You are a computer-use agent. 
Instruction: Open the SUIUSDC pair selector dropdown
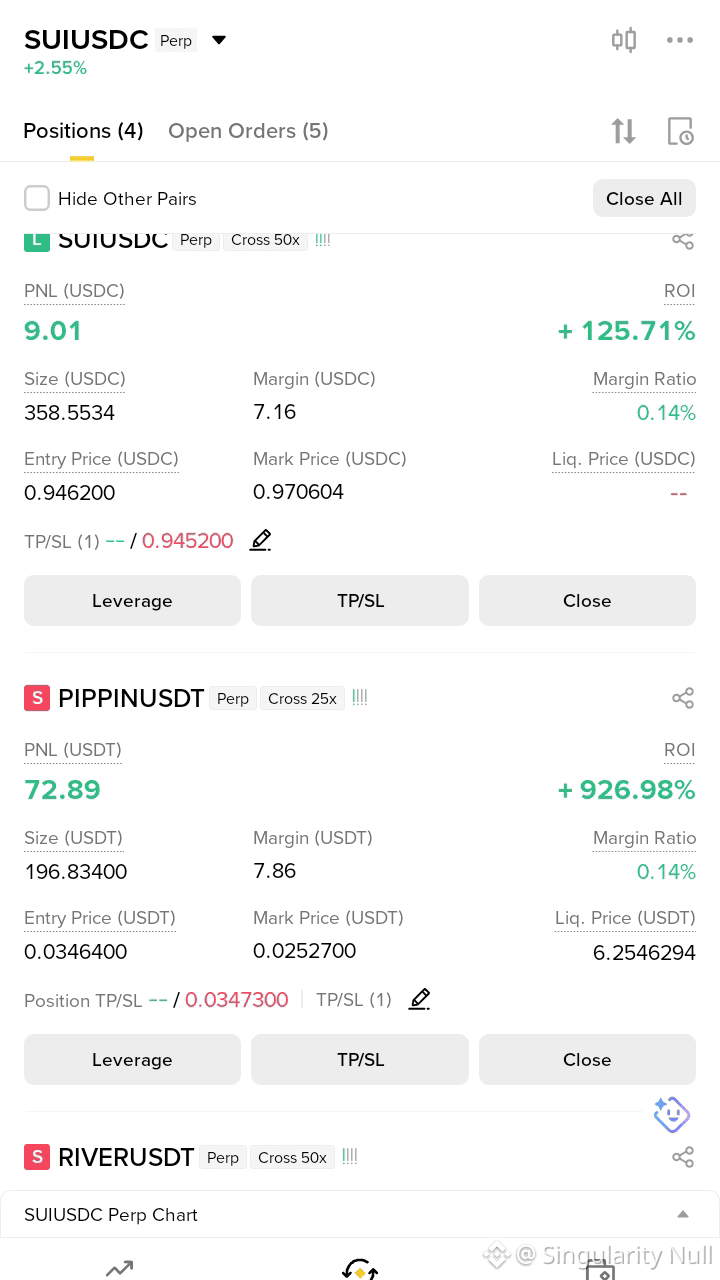click(x=219, y=40)
